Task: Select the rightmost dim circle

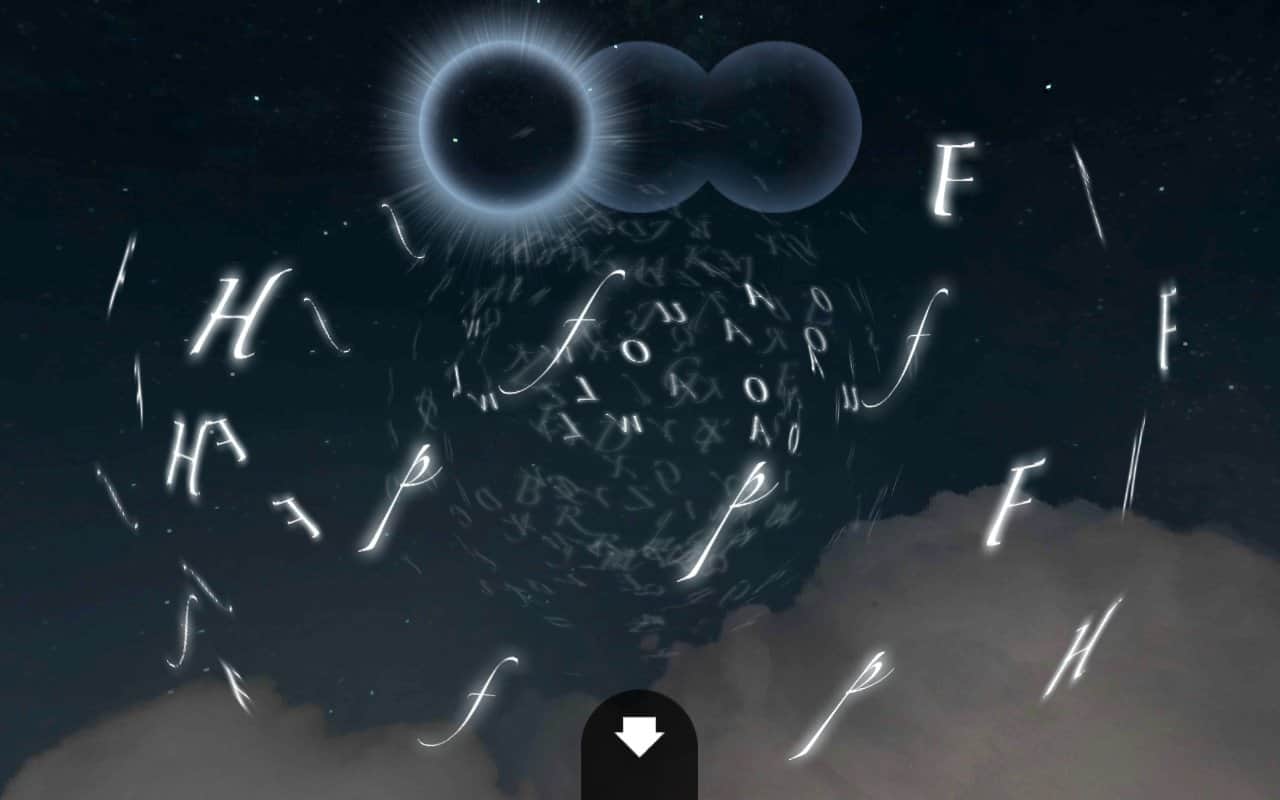Action: 783,127
